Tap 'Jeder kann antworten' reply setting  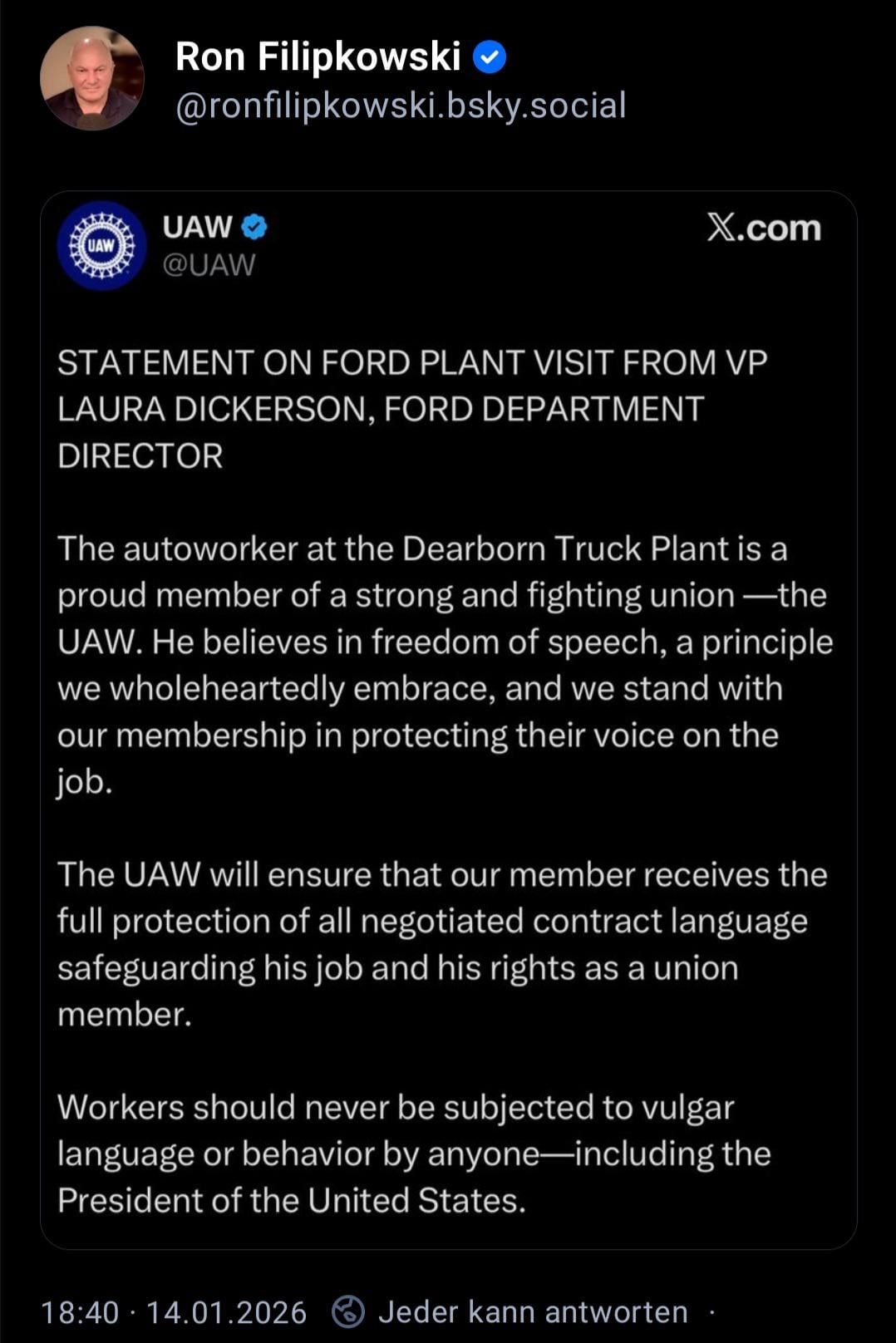tap(532, 1312)
